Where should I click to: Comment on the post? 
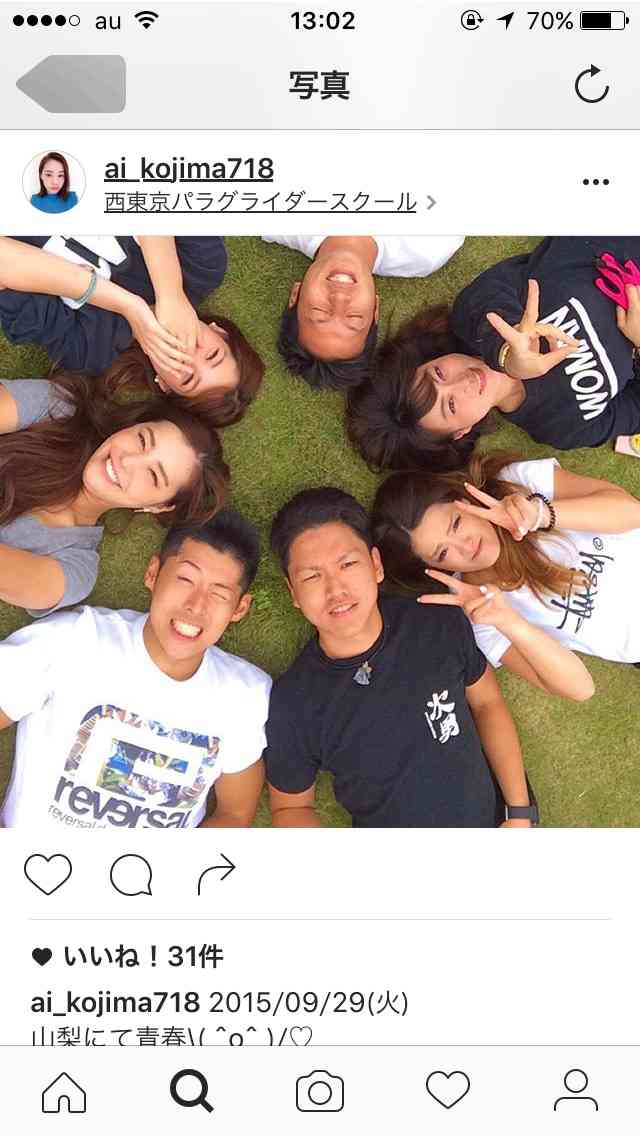click(131, 874)
